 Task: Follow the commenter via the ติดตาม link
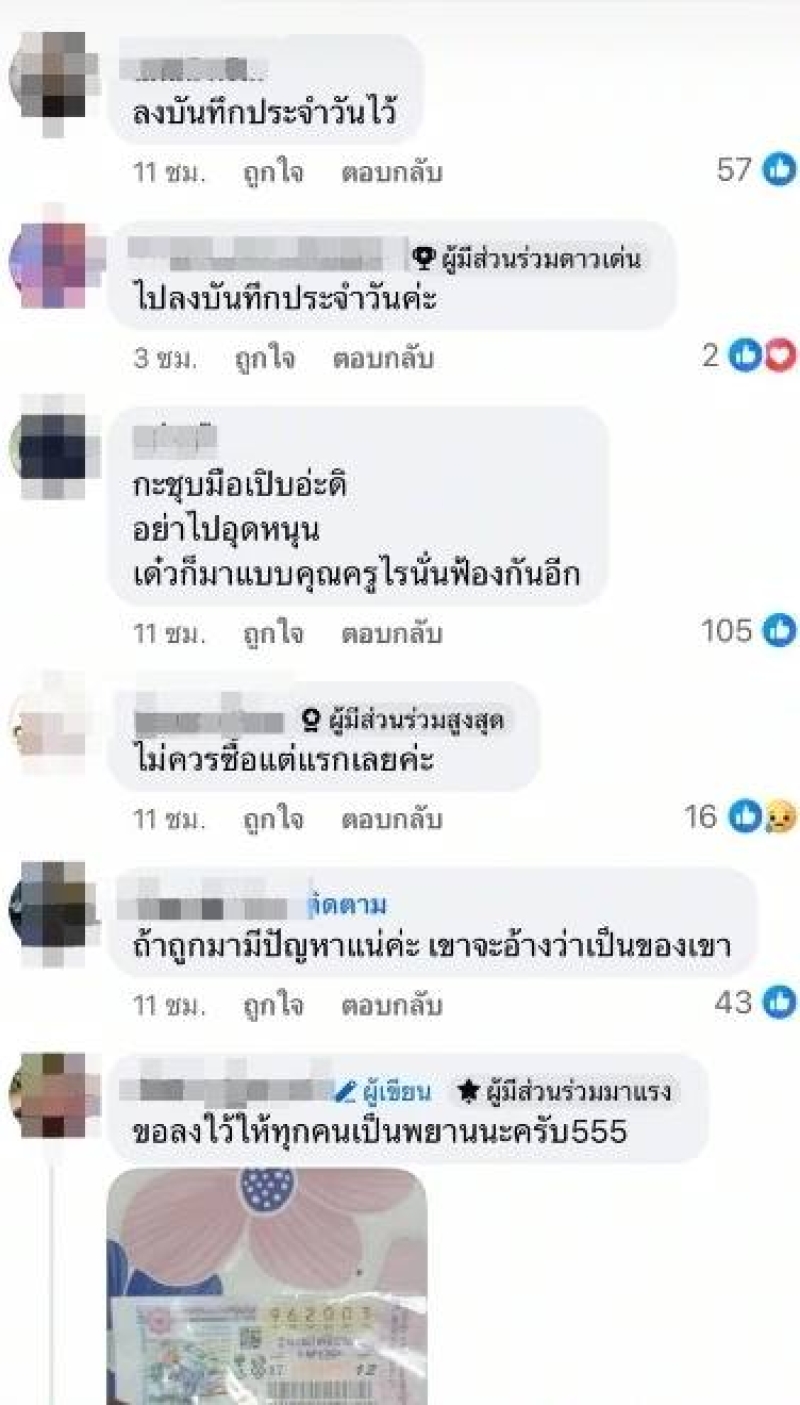pyautogui.click(x=347, y=906)
